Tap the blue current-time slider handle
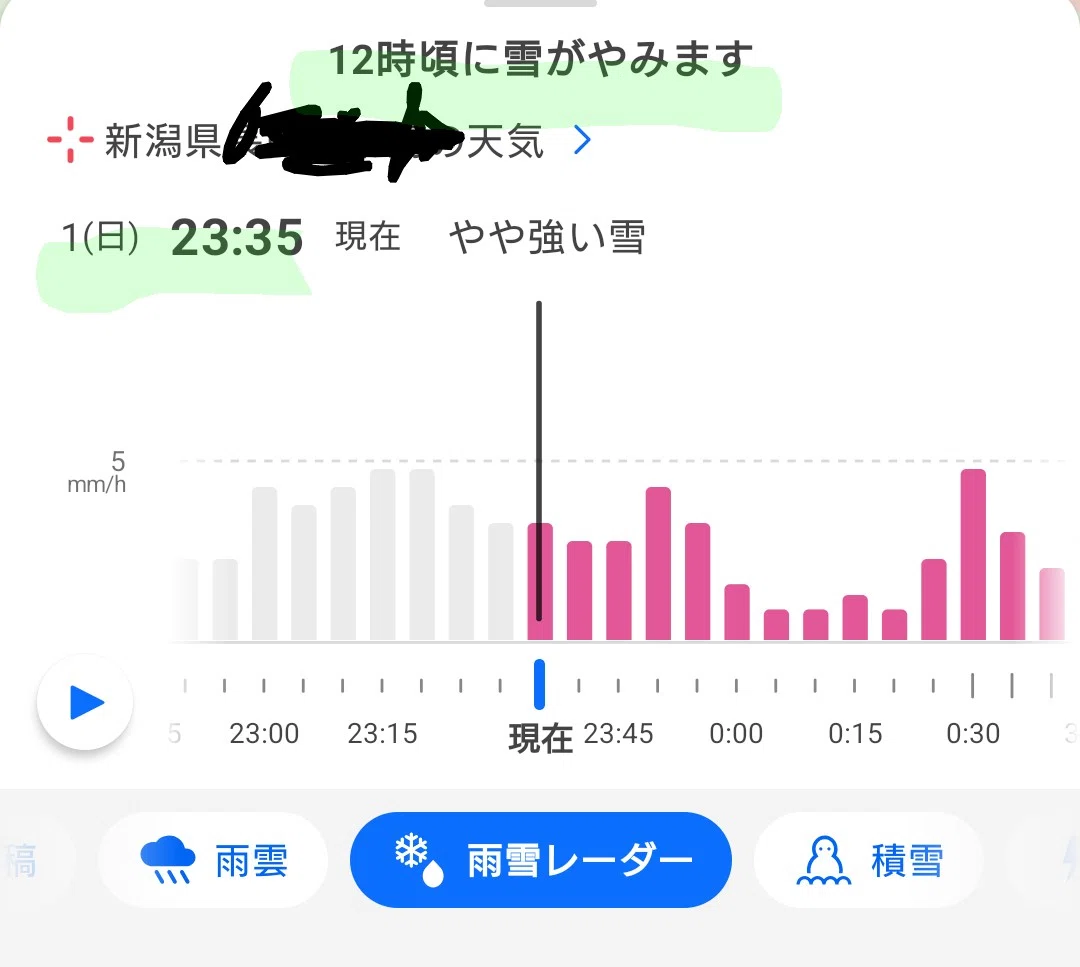 click(539, 684)
